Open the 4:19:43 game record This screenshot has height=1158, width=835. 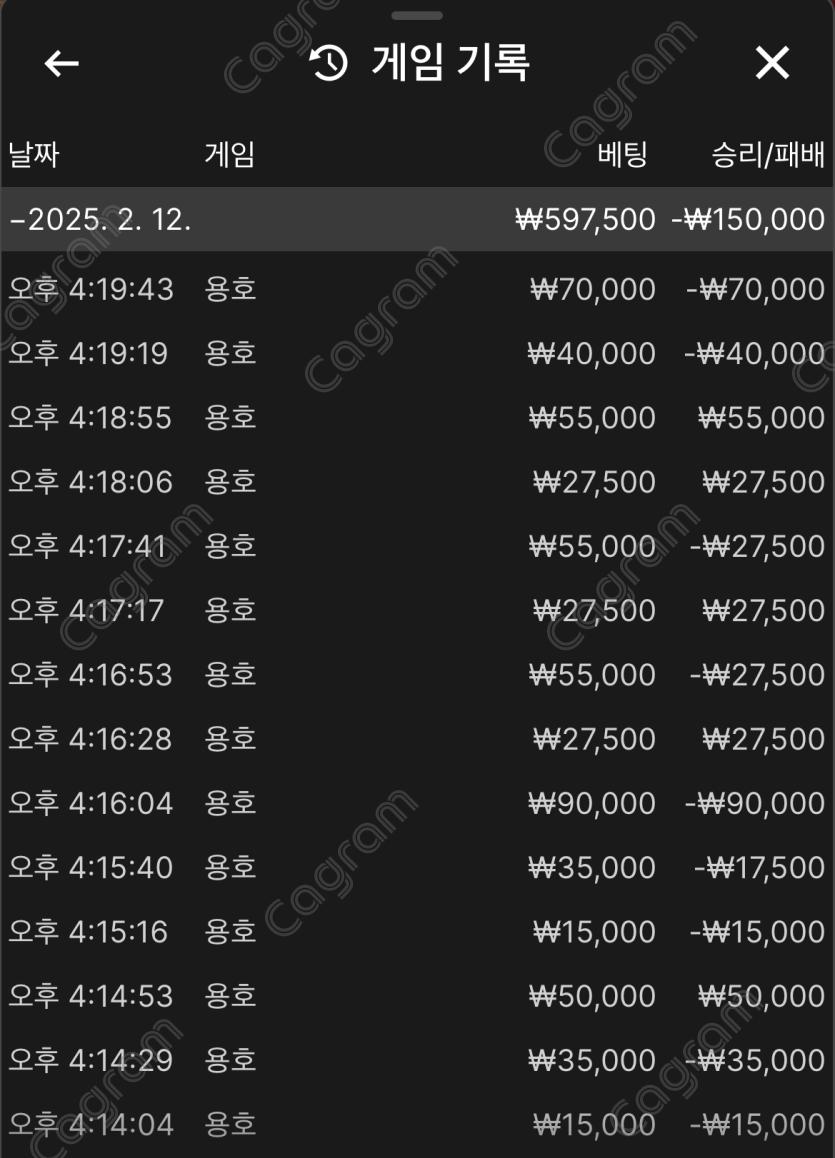[417, 289]
